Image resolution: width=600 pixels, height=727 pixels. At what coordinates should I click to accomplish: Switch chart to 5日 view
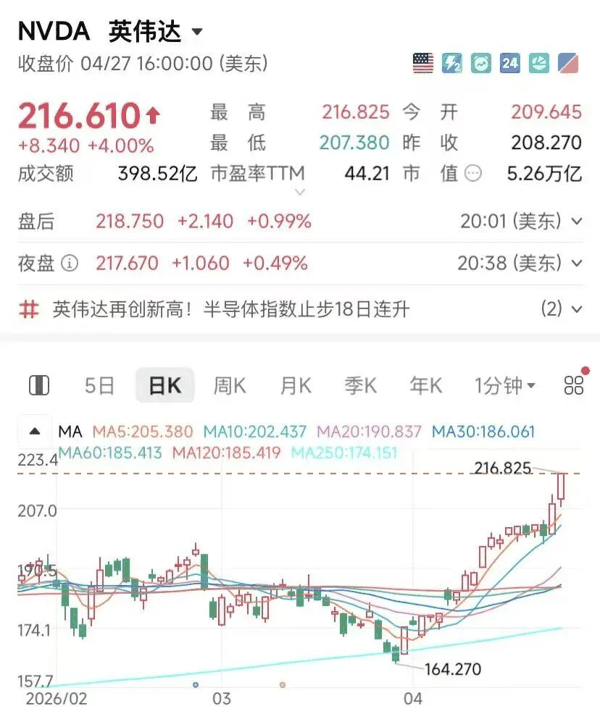pos(99,385)
